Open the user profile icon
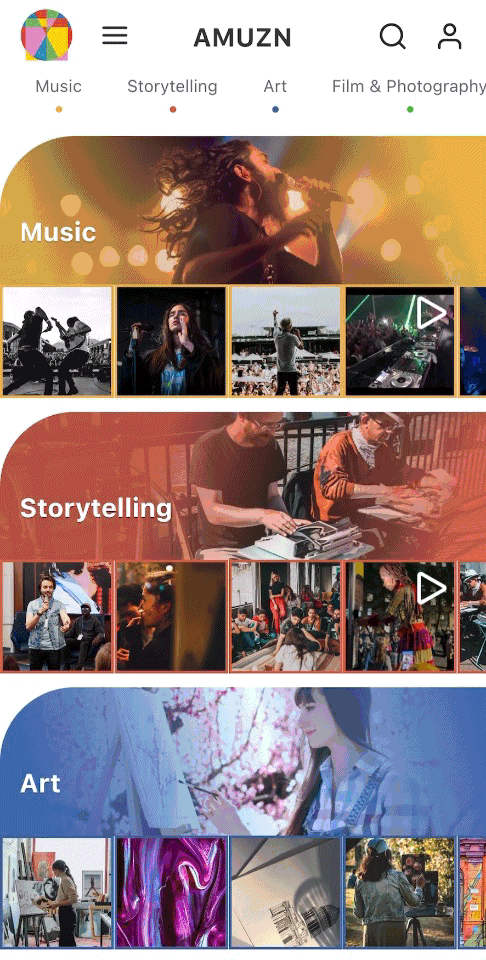486x960 pixels. coord(450,37)
